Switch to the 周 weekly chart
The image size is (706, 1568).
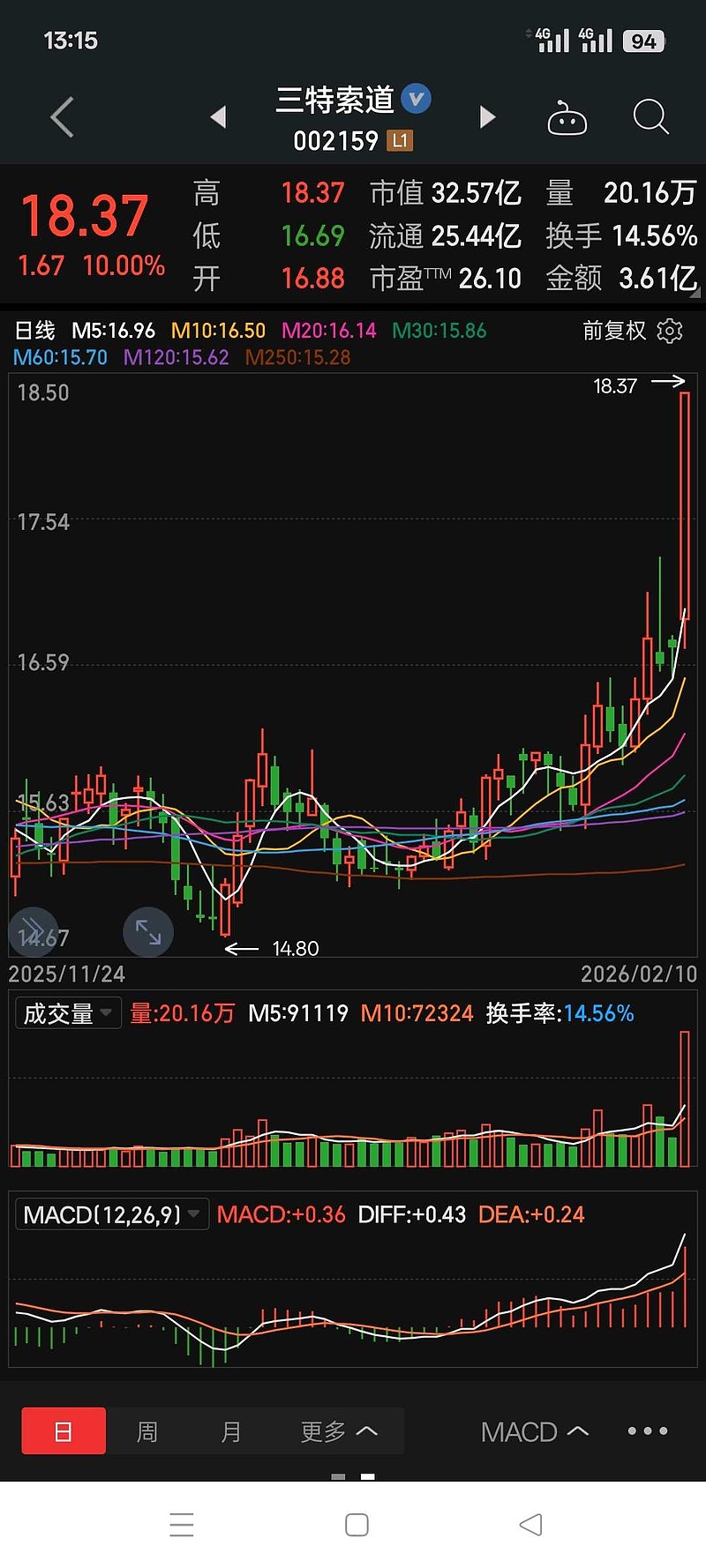tap(147, 1431)
